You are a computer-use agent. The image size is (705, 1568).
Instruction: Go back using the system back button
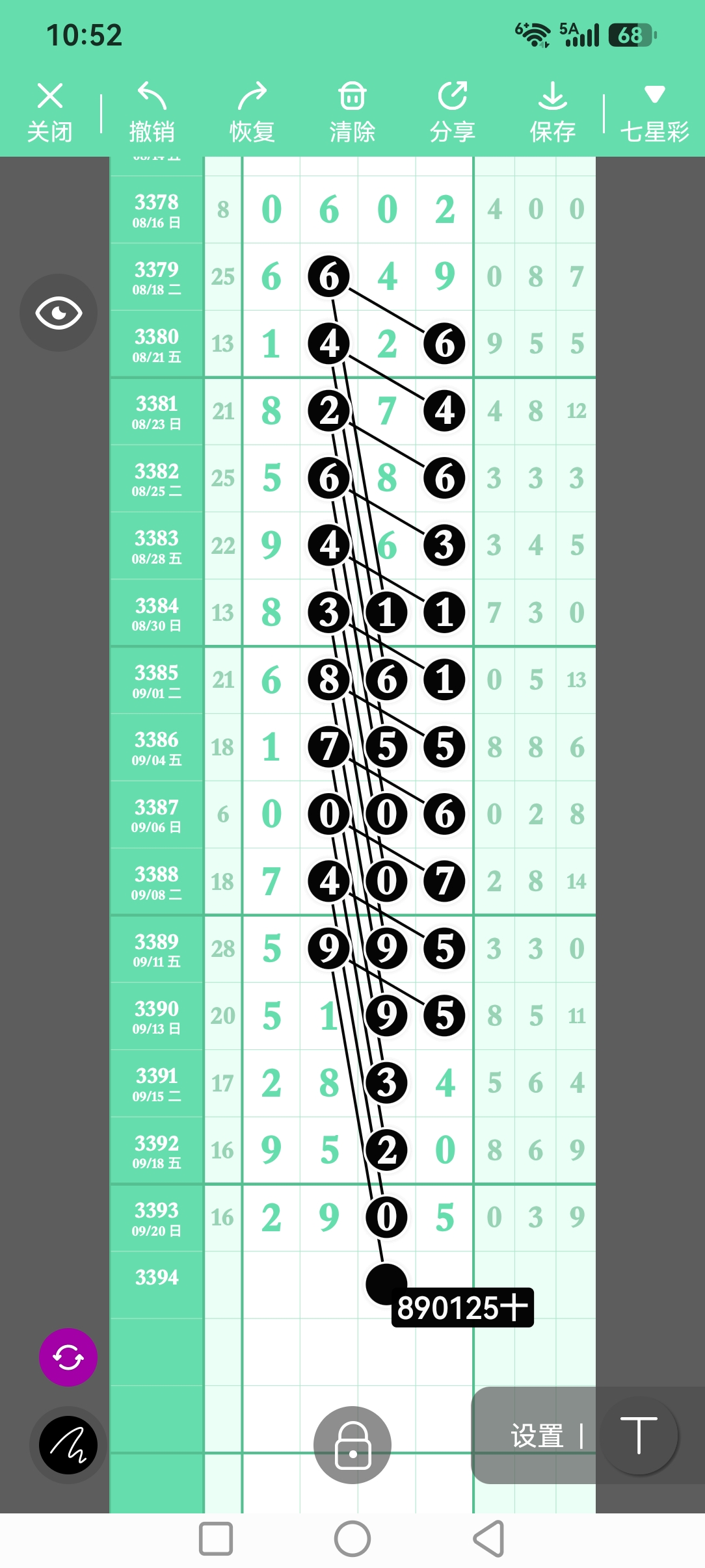[x=489, y=1539]
